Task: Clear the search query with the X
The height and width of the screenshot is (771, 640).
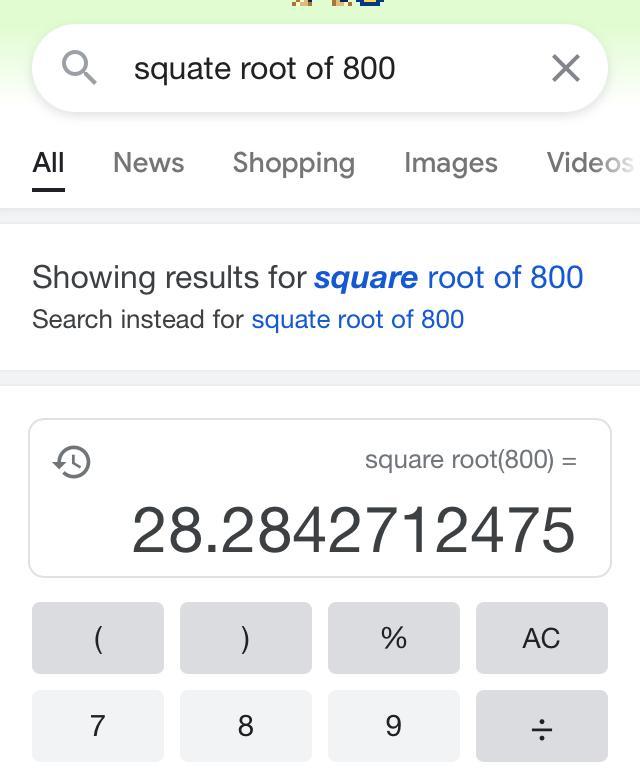Action: tap(566, 68)
